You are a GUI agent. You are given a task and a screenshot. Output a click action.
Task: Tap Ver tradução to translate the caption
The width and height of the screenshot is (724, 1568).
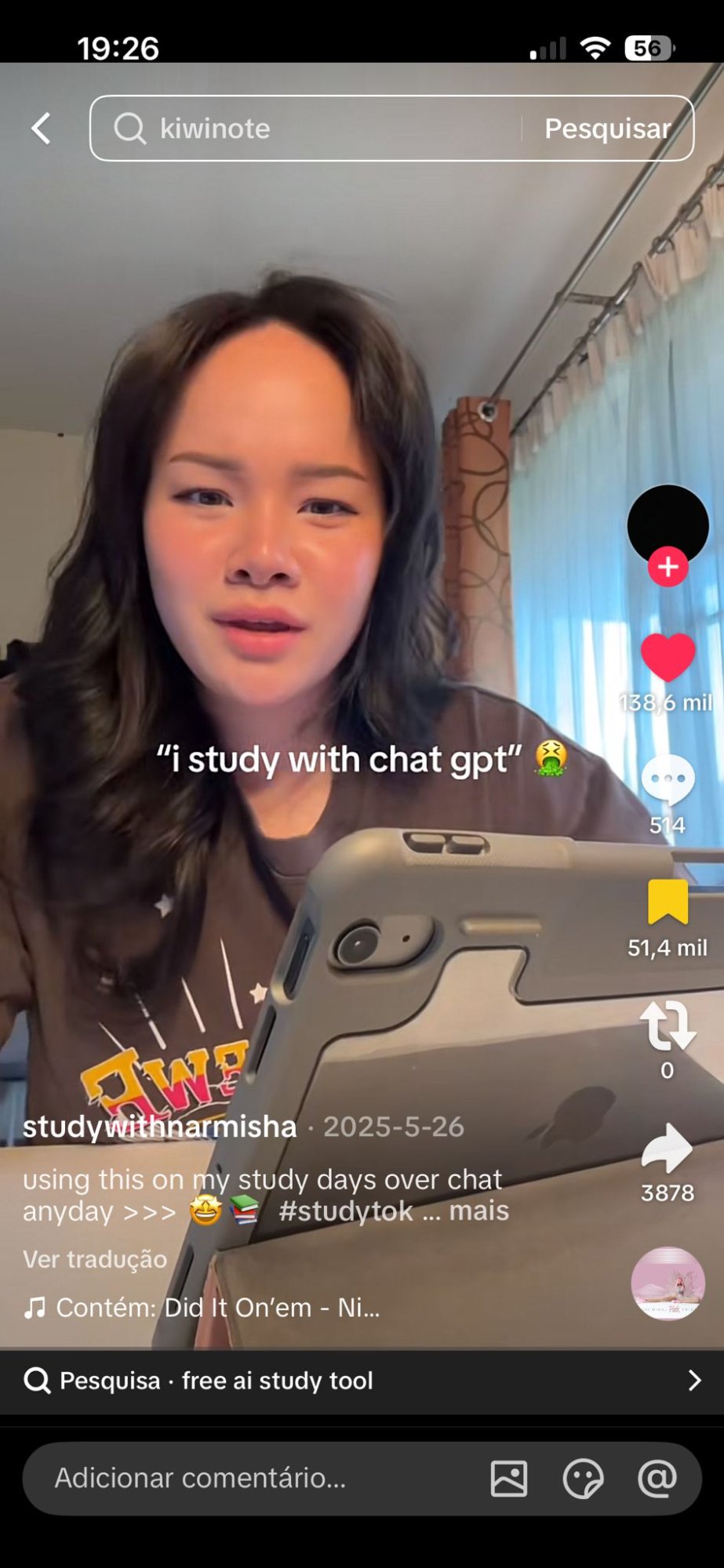95,1259
